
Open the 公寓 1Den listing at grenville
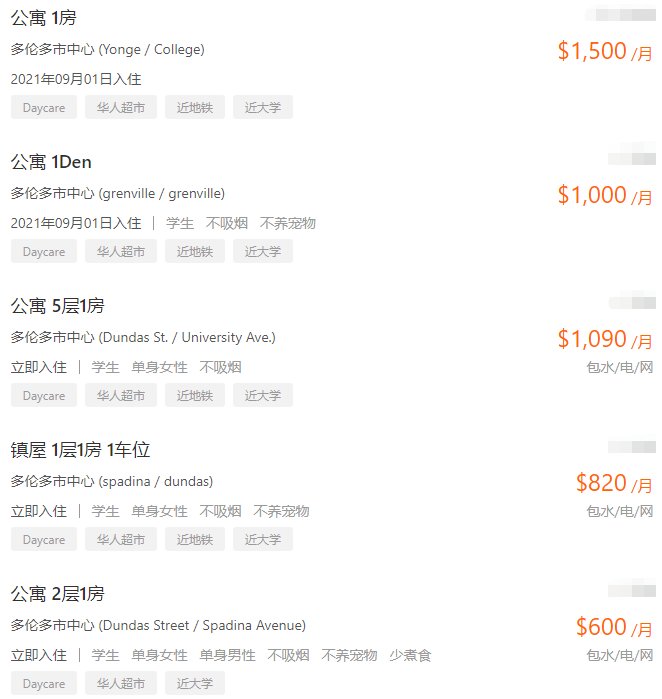click(51, 162)
